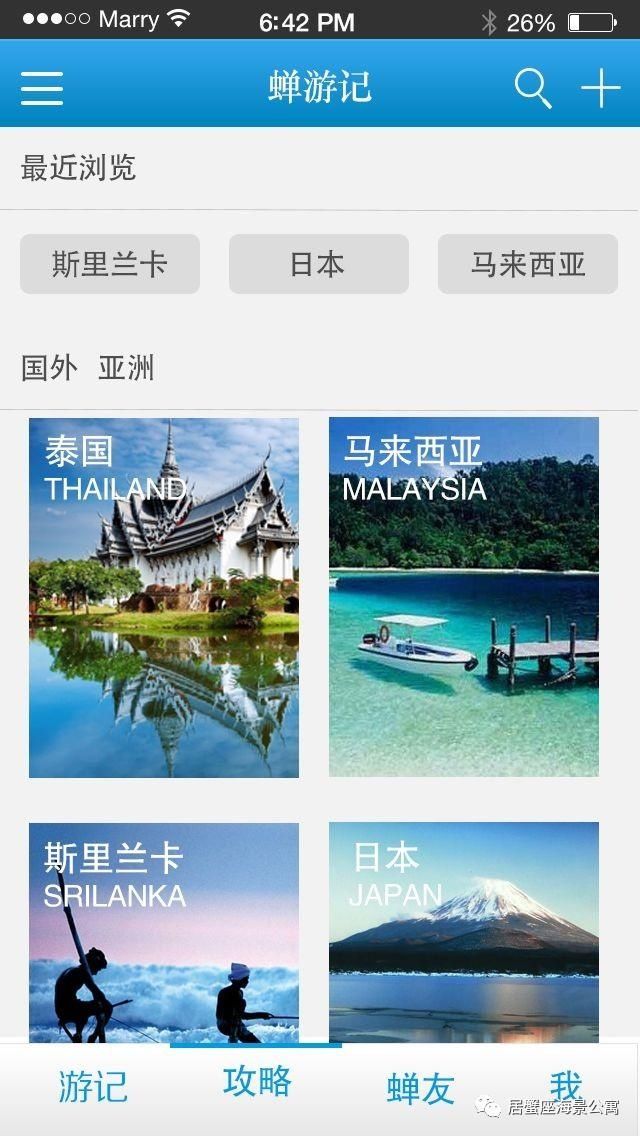Select the recent 日本 chip
Image resolution: width=640 pixels, height=1136 pixels.
[318, 264]
